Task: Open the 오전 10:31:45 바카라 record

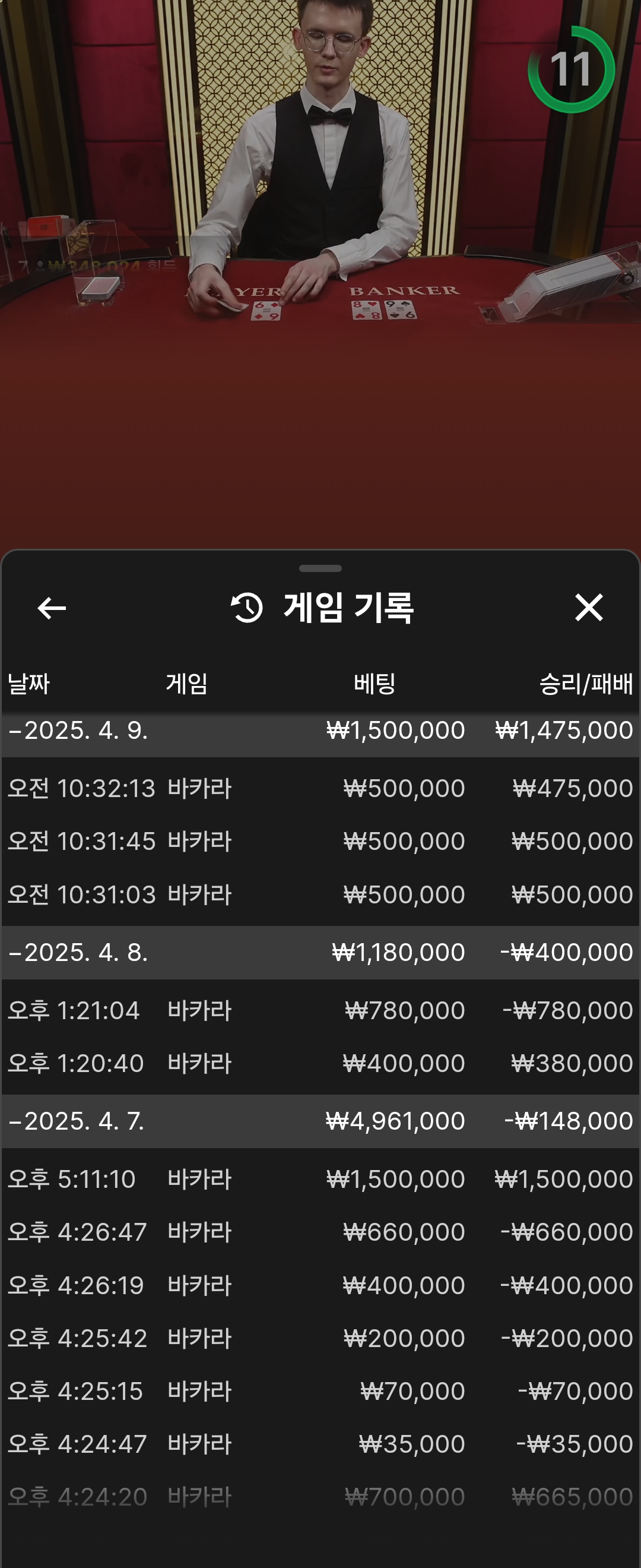Action: 320,841
